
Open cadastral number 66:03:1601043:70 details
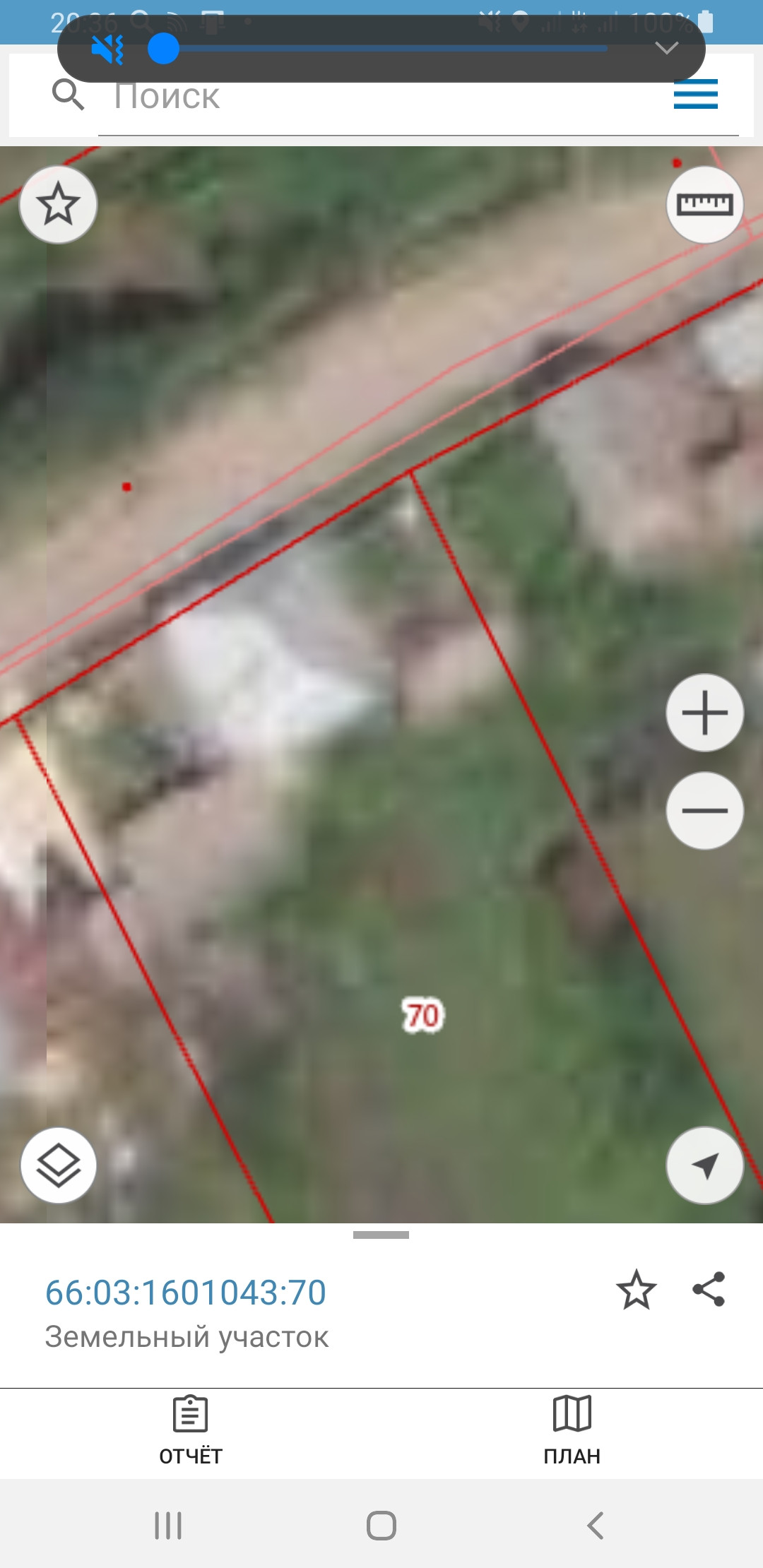pyautogui.click(x=186, y=1293)
